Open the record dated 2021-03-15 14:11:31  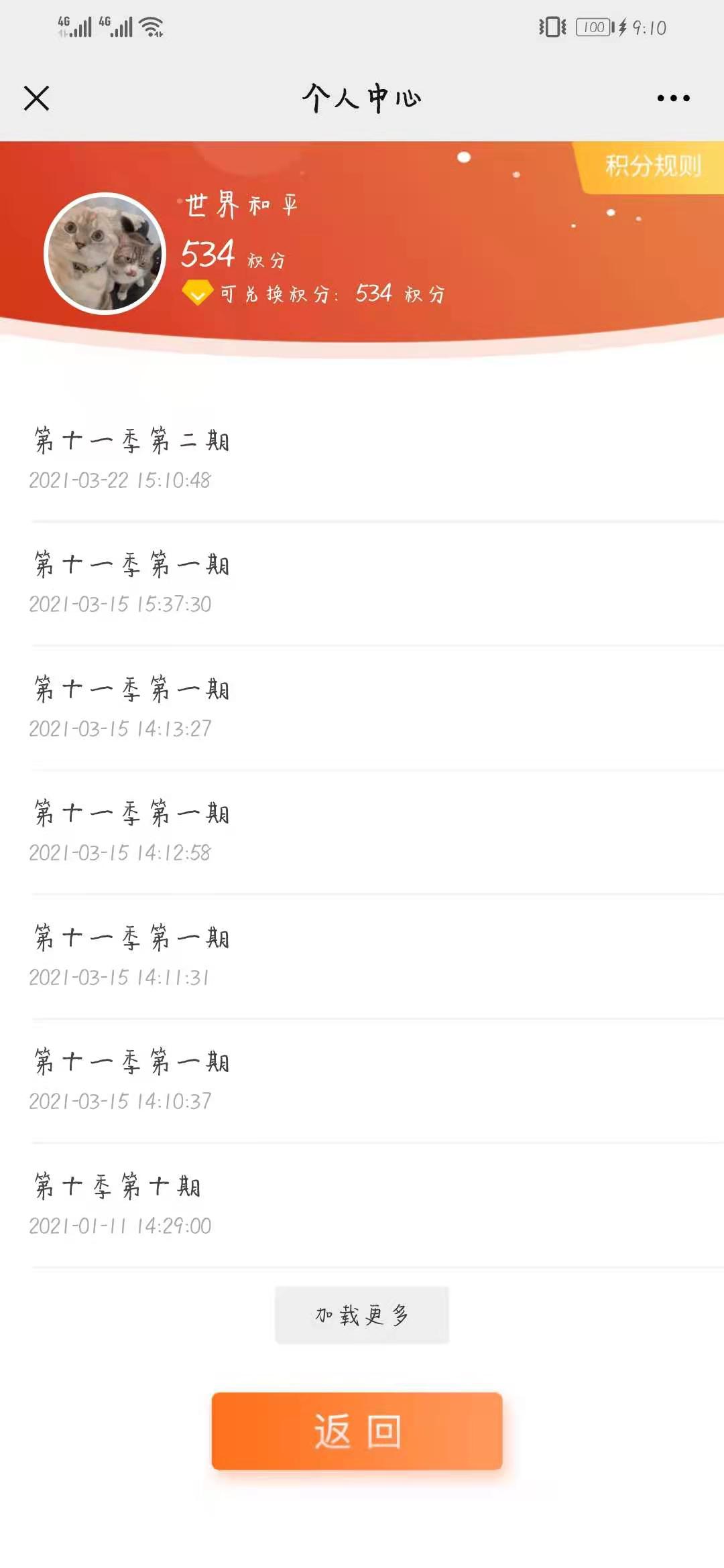tap(362, 956)
